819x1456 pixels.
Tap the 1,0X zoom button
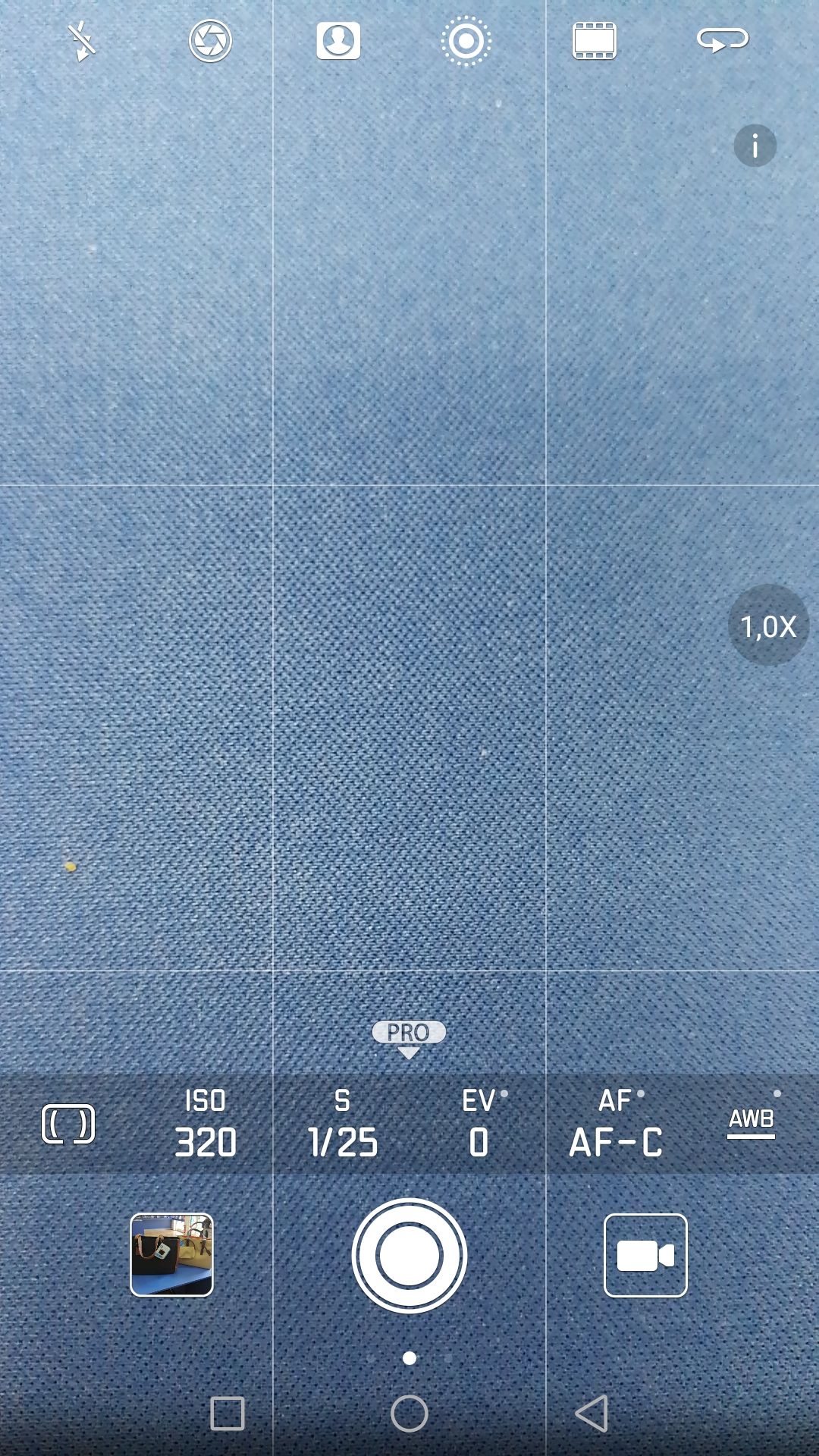tap(769, 626)
